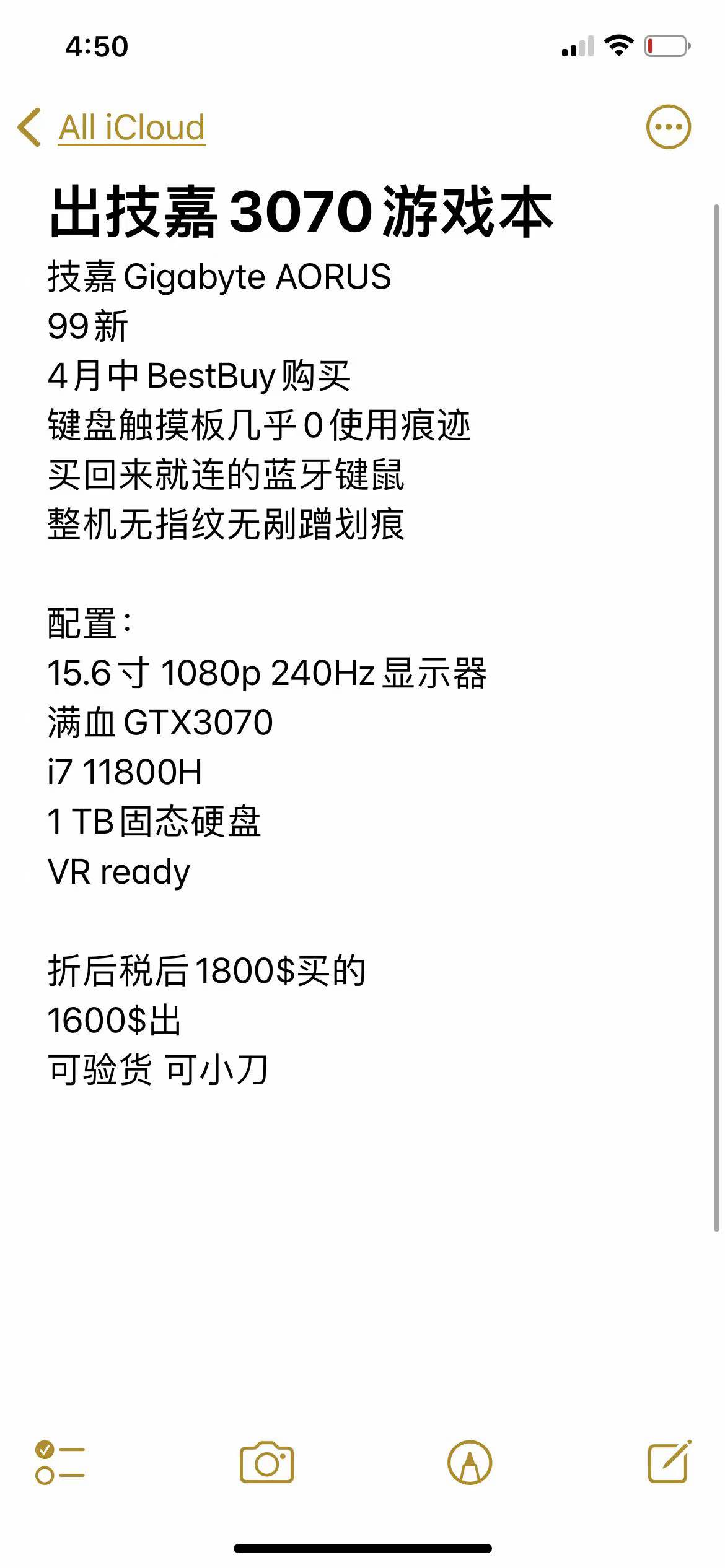Open the camera attachment options
The width and height of the screenshot is (725, 1568).
(x=266, y=1463)
